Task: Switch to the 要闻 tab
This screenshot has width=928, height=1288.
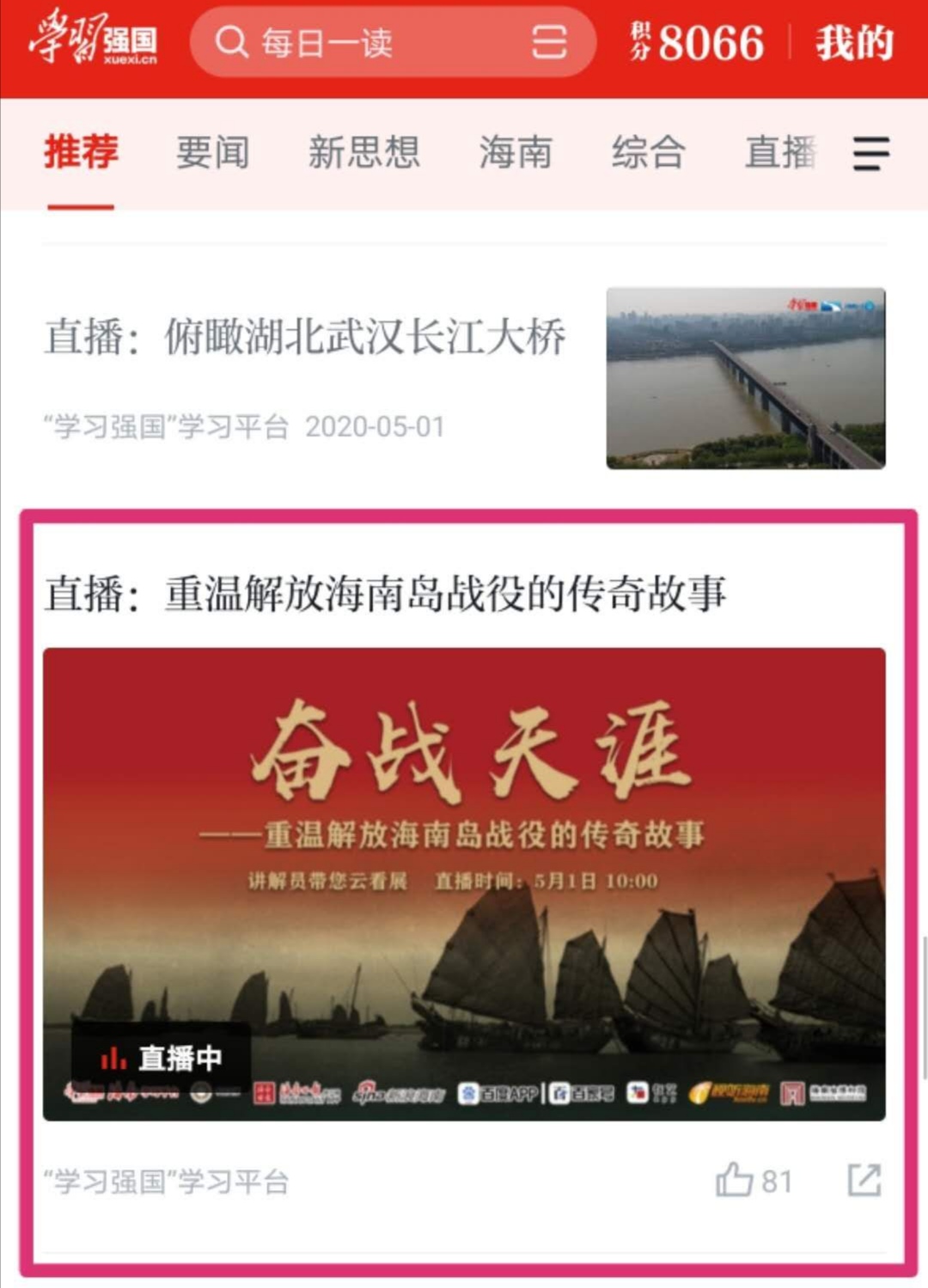Action: pos(212,152)
